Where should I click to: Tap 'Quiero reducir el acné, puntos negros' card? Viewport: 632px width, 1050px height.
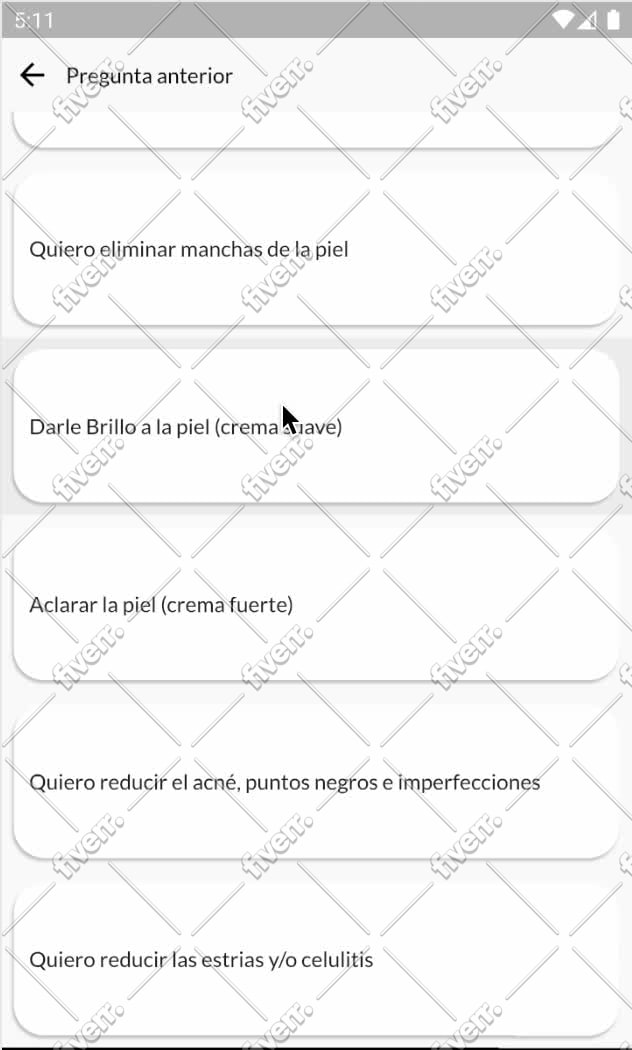(x=316, y=781)
